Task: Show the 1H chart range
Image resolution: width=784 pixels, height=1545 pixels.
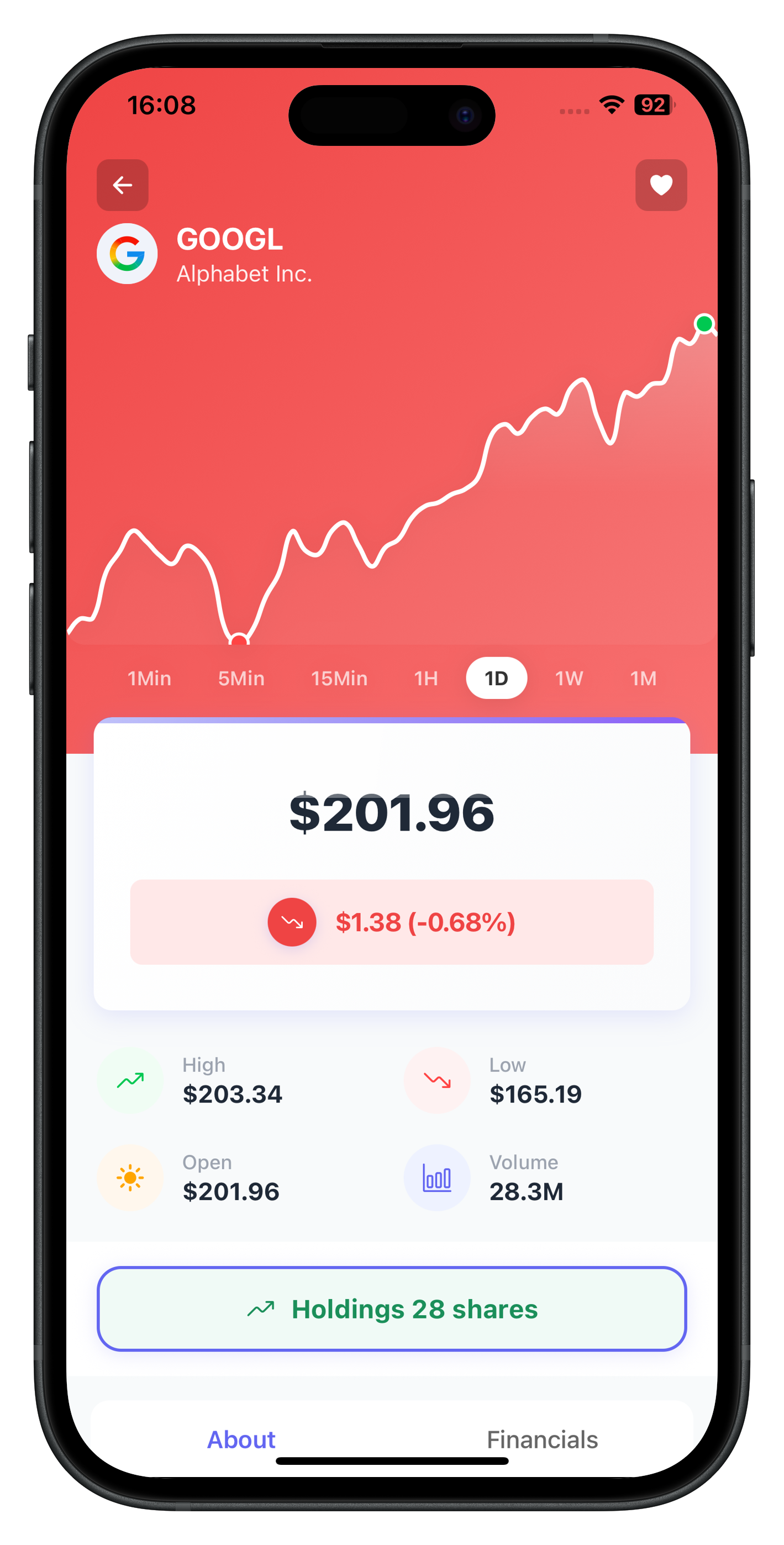Action: (426, 679)
